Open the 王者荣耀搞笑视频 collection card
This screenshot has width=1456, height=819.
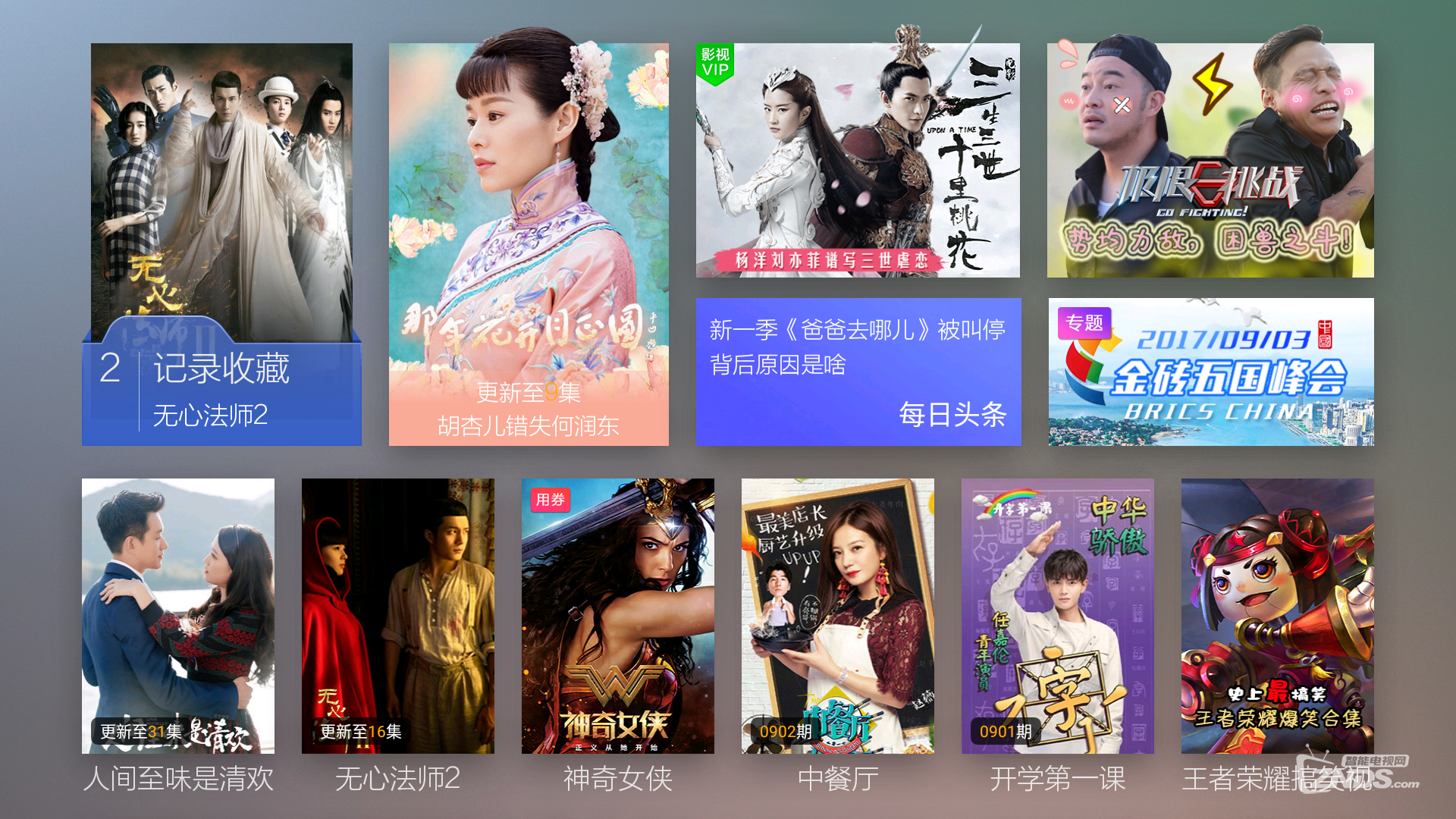coord(1278,616)
